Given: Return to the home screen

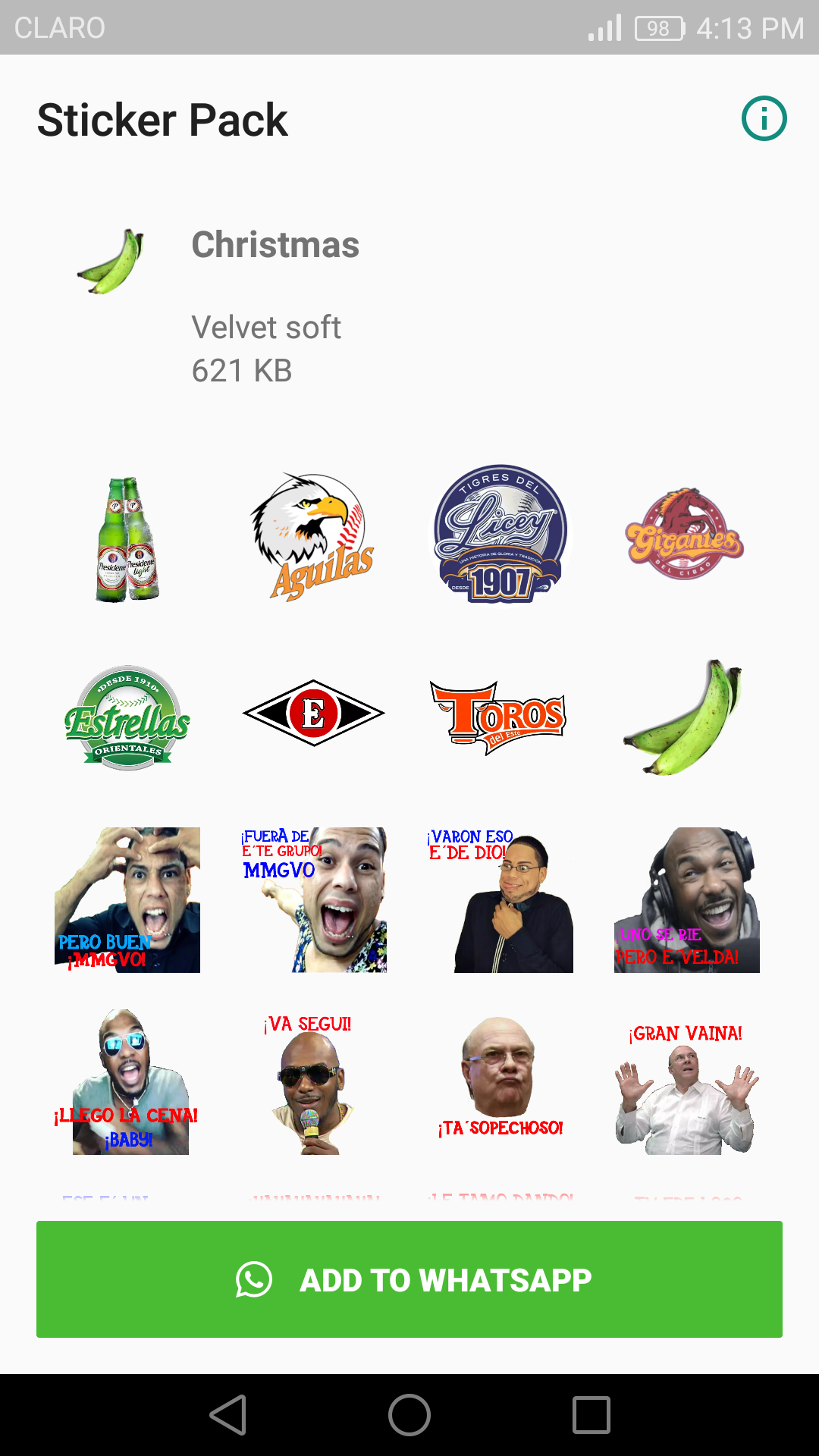Looking at the screenshot, I should point(409,1415).
